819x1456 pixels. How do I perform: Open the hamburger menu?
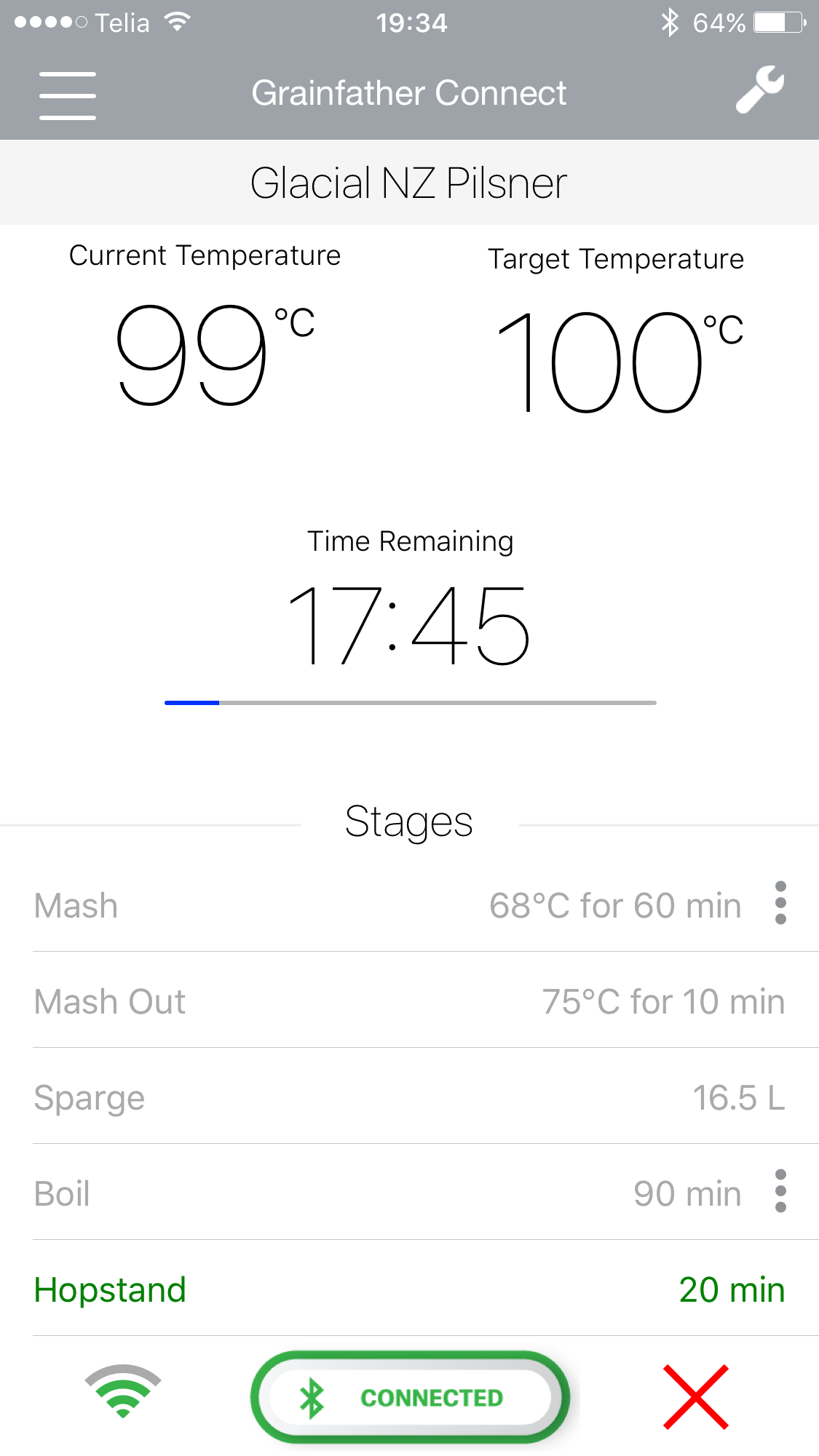pyautogui.click(x=68, y=95)
